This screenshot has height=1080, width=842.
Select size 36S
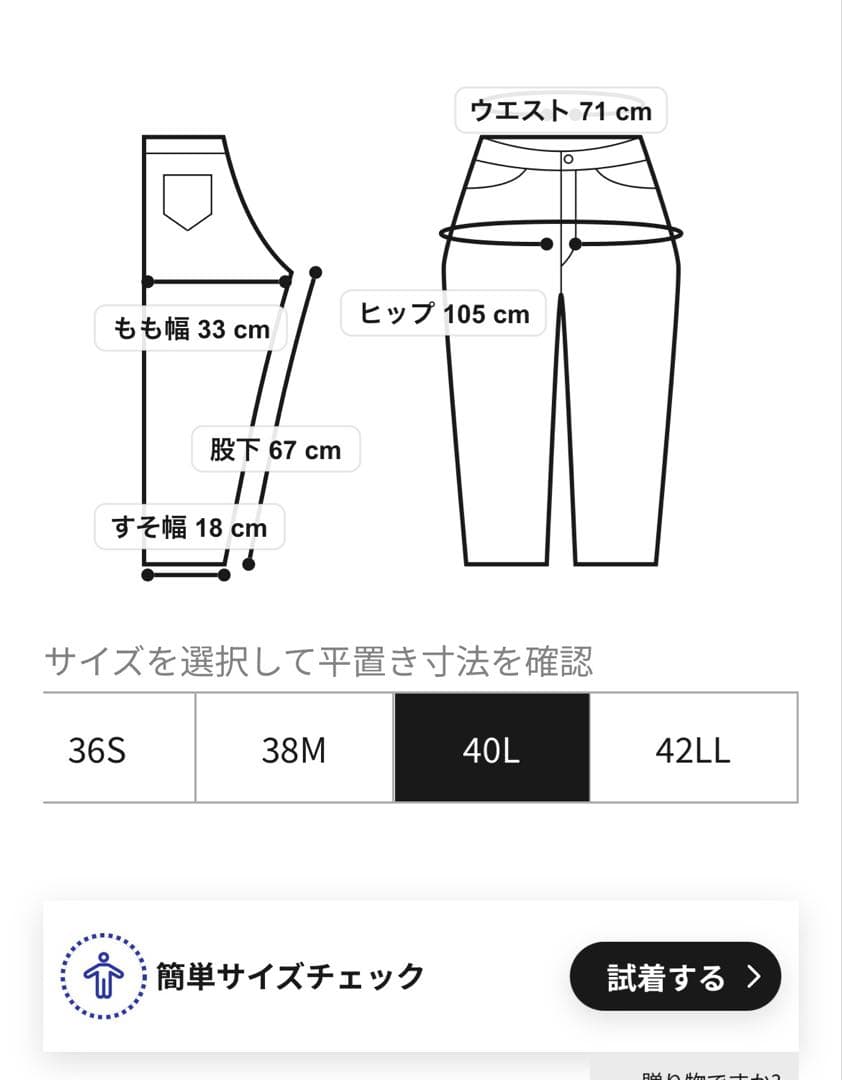(119, 748)
